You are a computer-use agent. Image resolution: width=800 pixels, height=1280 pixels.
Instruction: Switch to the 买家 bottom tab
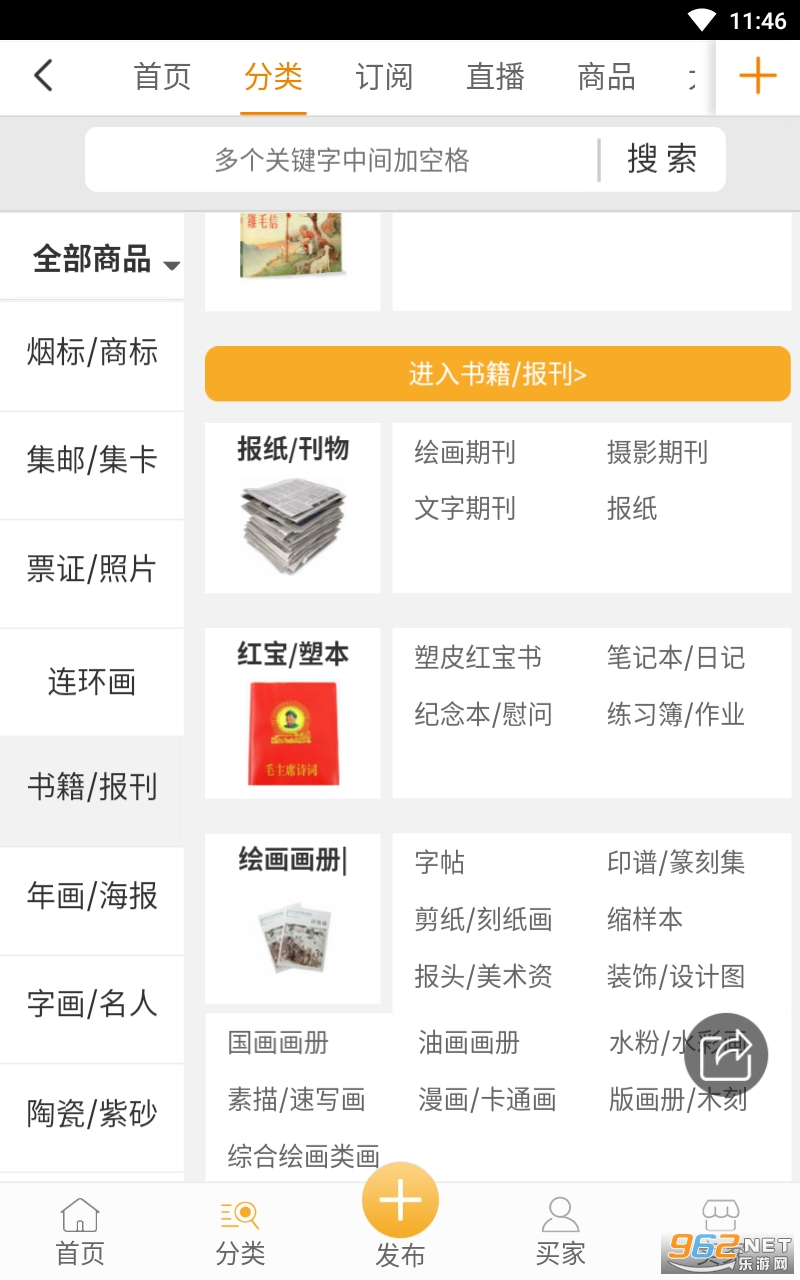coord(560,1230)
